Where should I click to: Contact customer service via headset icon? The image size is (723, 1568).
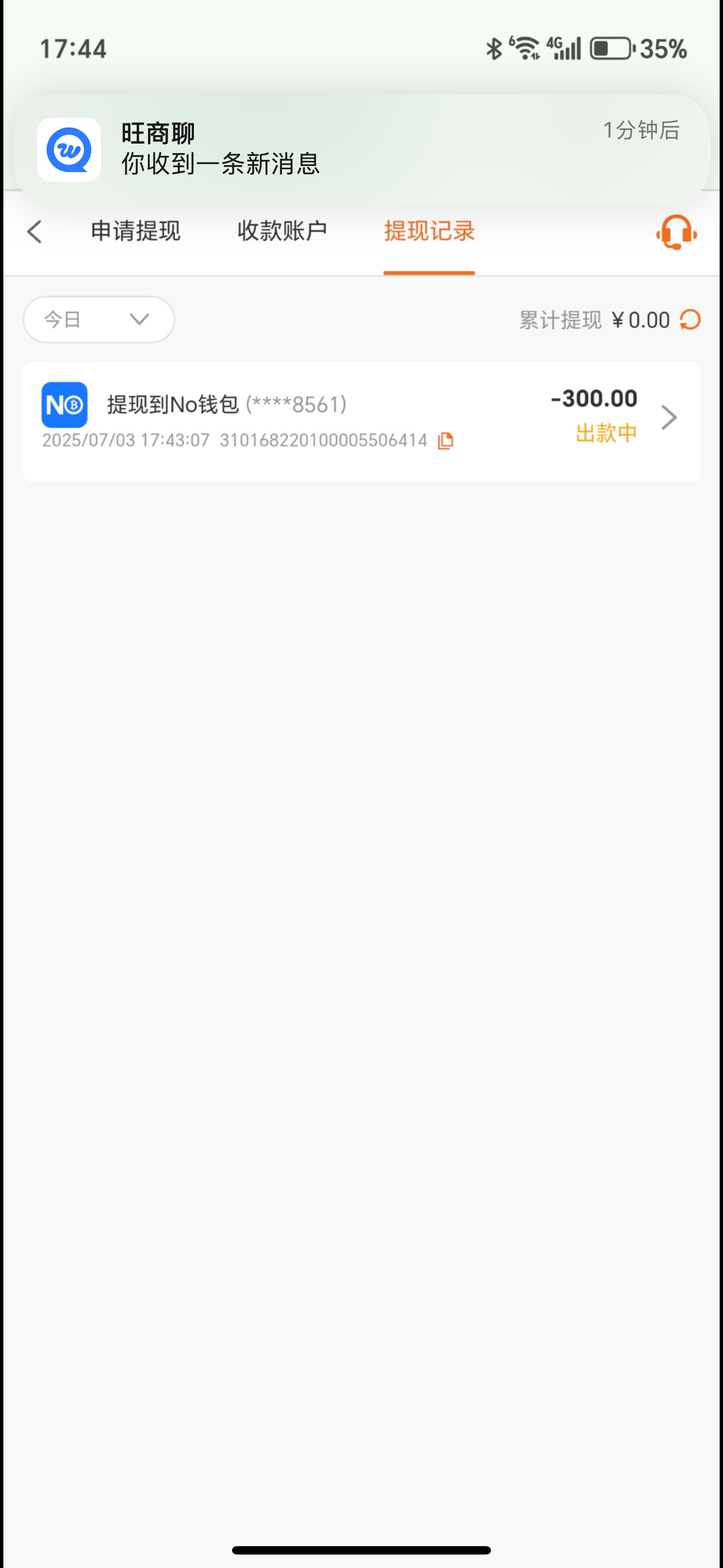[676, 233]
